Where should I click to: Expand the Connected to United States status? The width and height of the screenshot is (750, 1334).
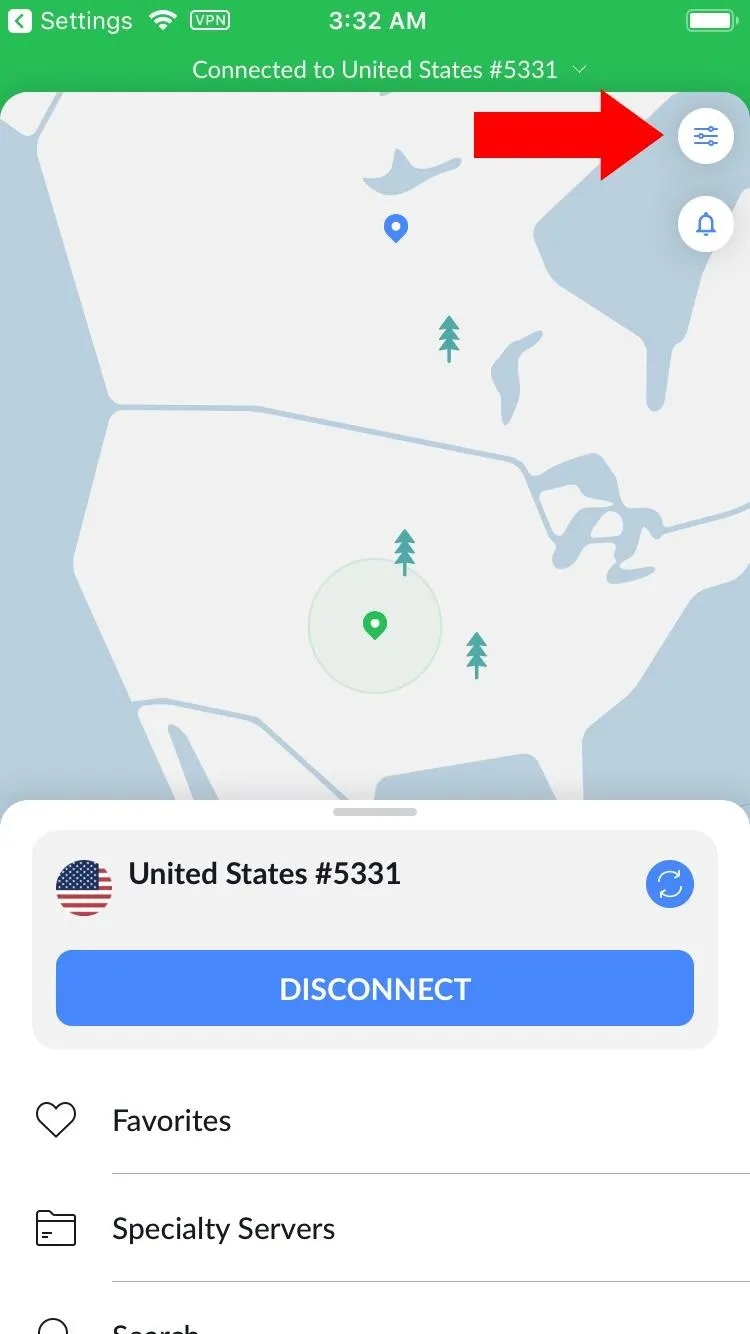tap(389, 70)
